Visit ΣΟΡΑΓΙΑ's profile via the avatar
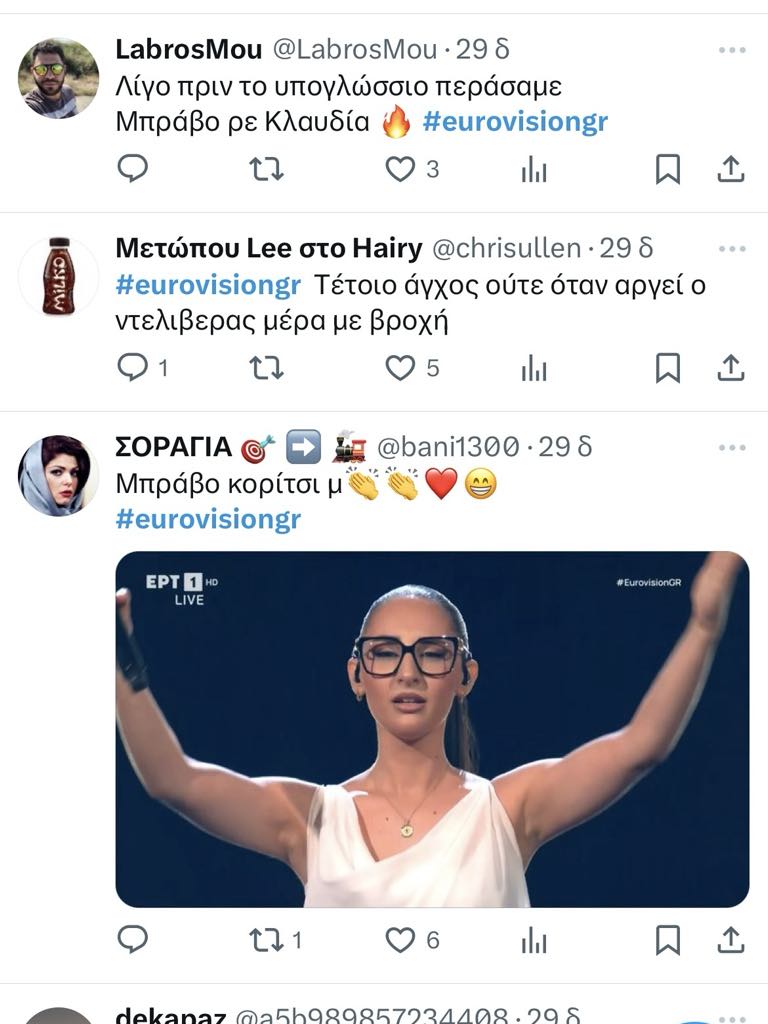The width and height of the screenshot is (768, 1024). [58, 476]
